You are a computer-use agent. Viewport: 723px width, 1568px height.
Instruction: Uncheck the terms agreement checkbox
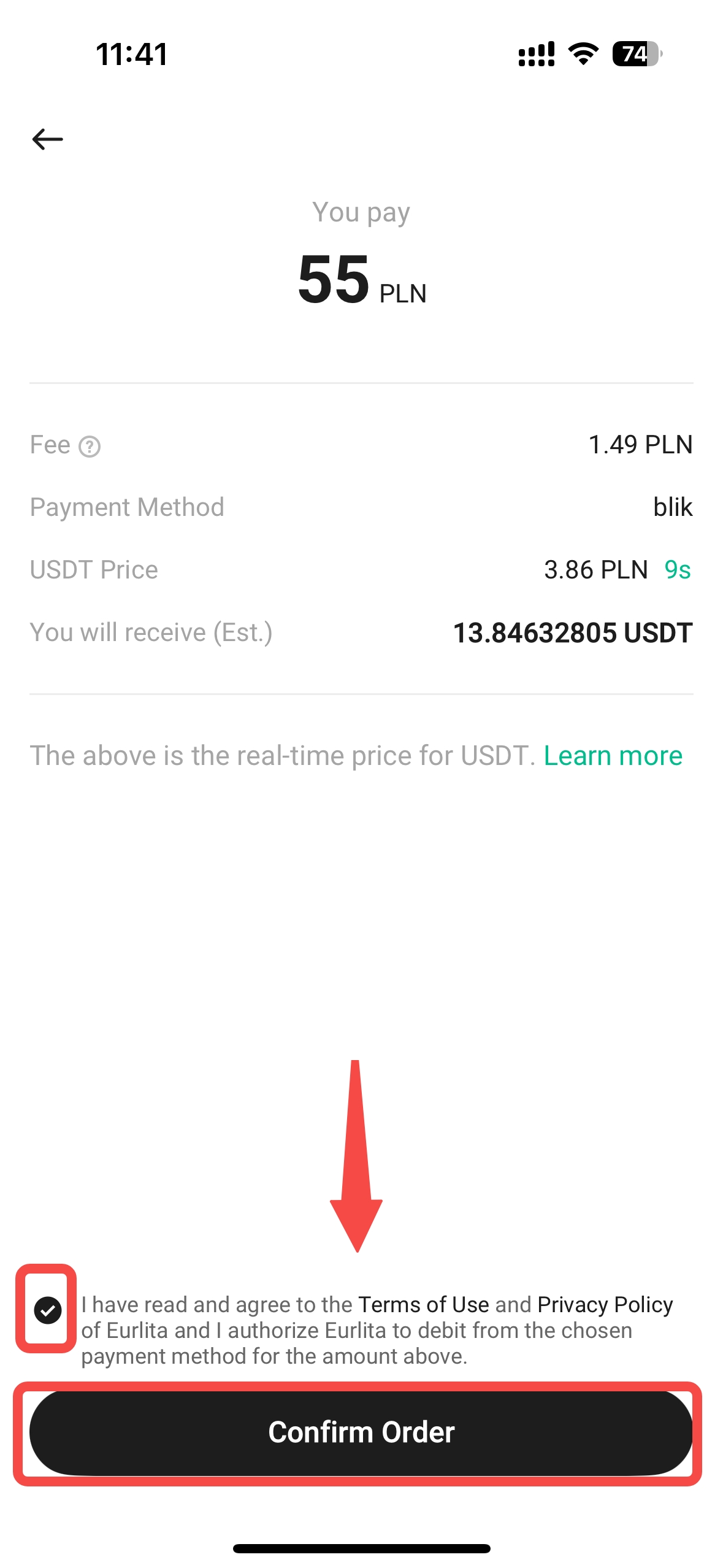(x=47, y=1310)
